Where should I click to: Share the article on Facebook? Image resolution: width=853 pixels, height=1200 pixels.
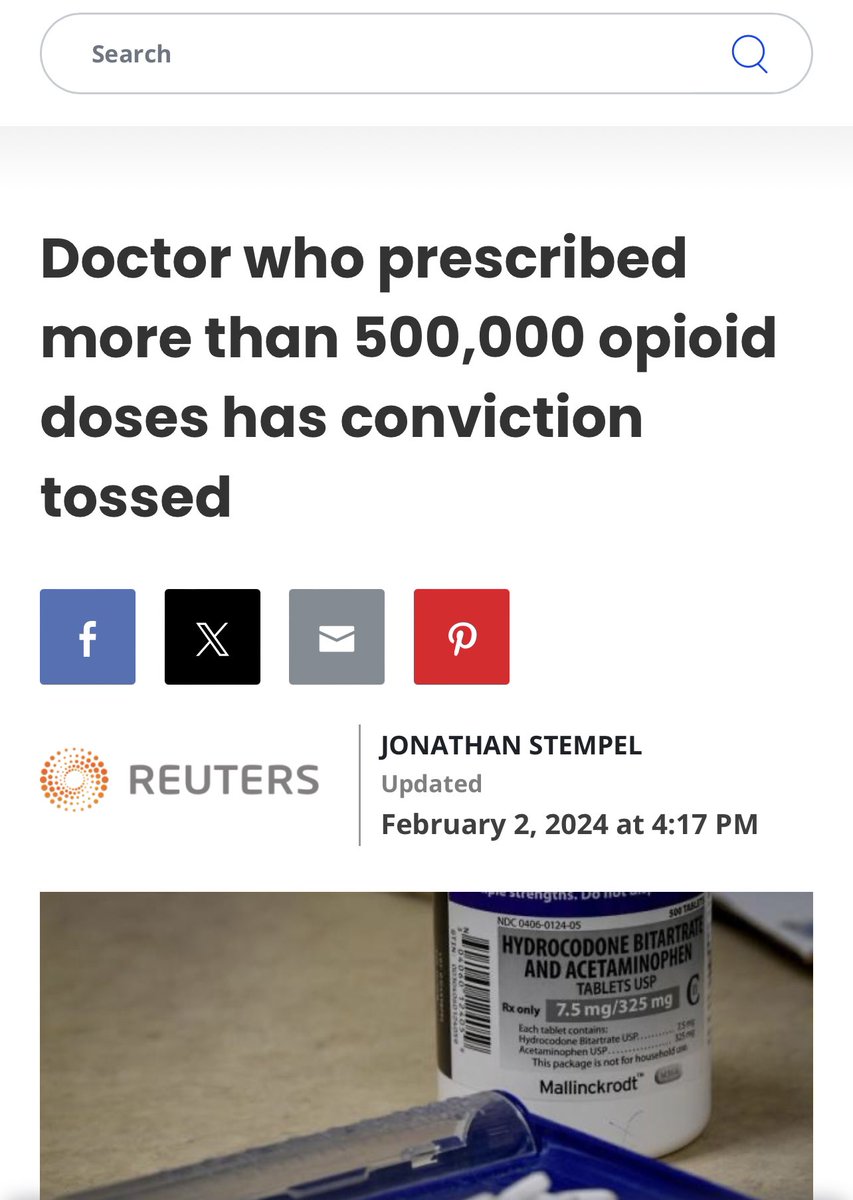[x=88, y=637]
